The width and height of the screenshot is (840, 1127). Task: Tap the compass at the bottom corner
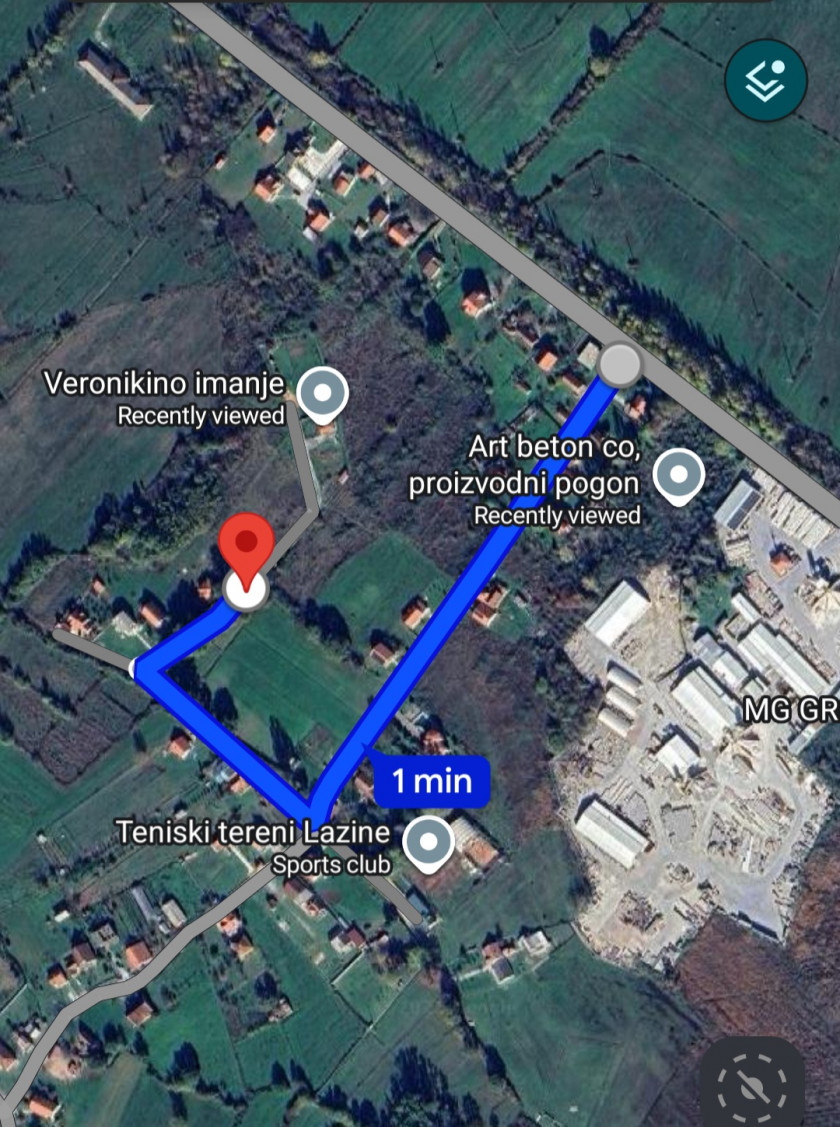pos(751,1084)
